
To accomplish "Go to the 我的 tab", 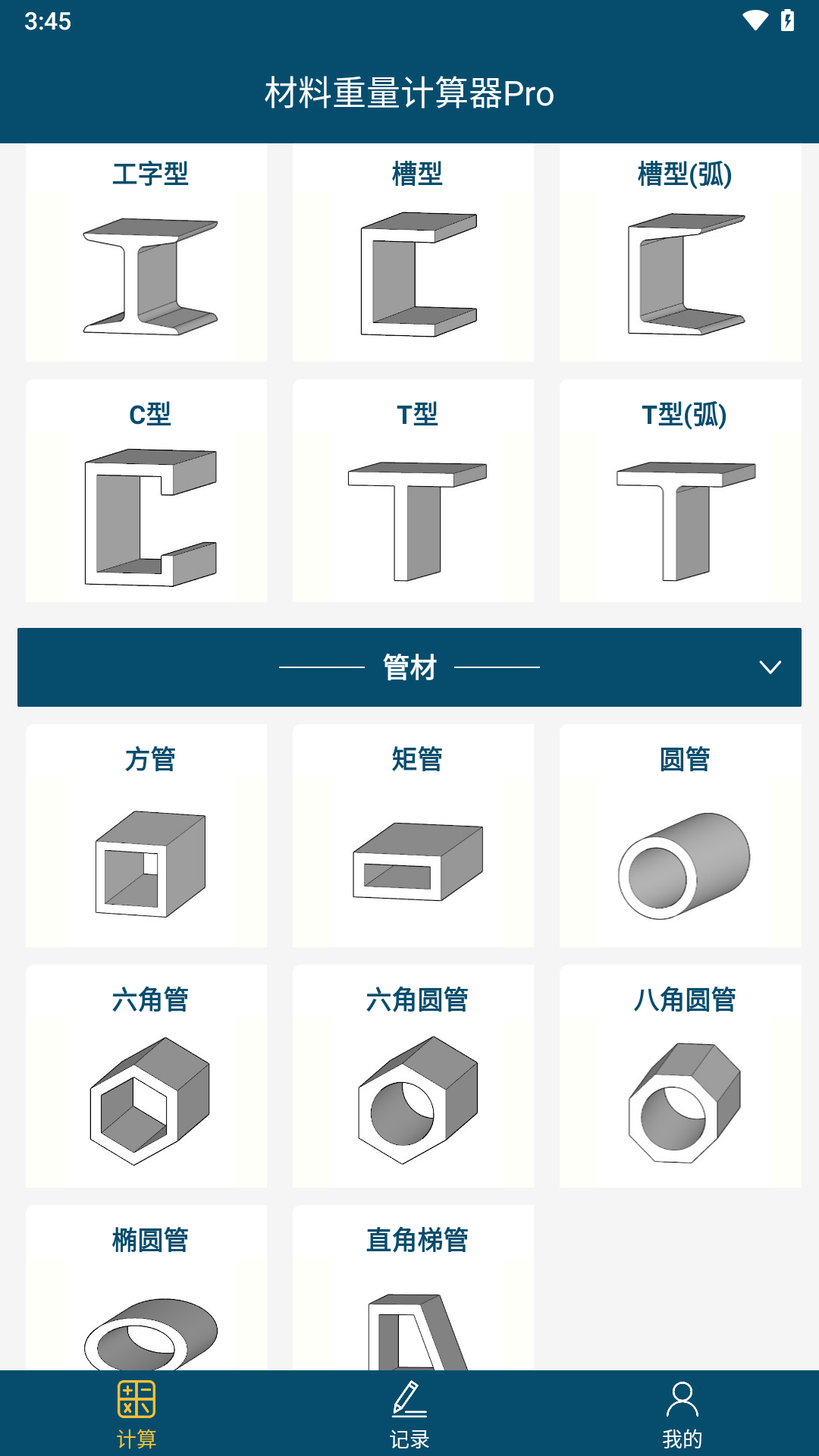I will coord(682,1414).
